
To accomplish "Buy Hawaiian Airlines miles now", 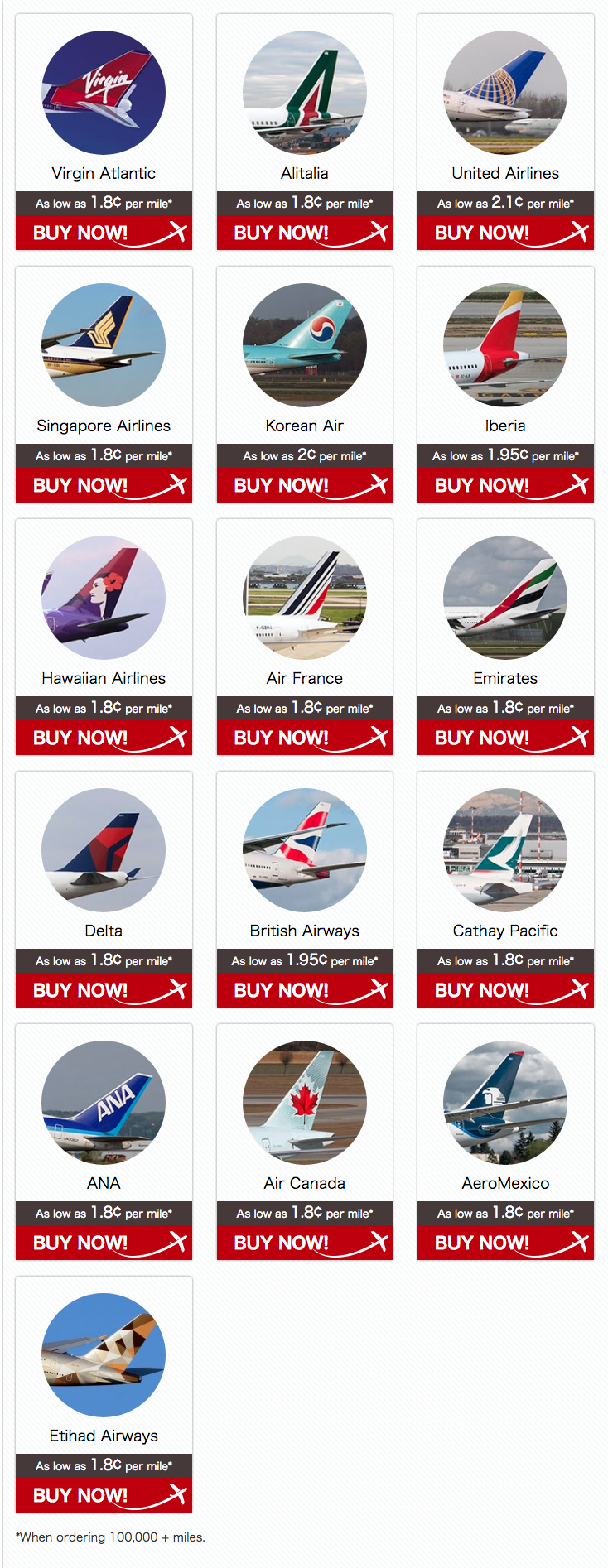I will click(x=104, y=738).
